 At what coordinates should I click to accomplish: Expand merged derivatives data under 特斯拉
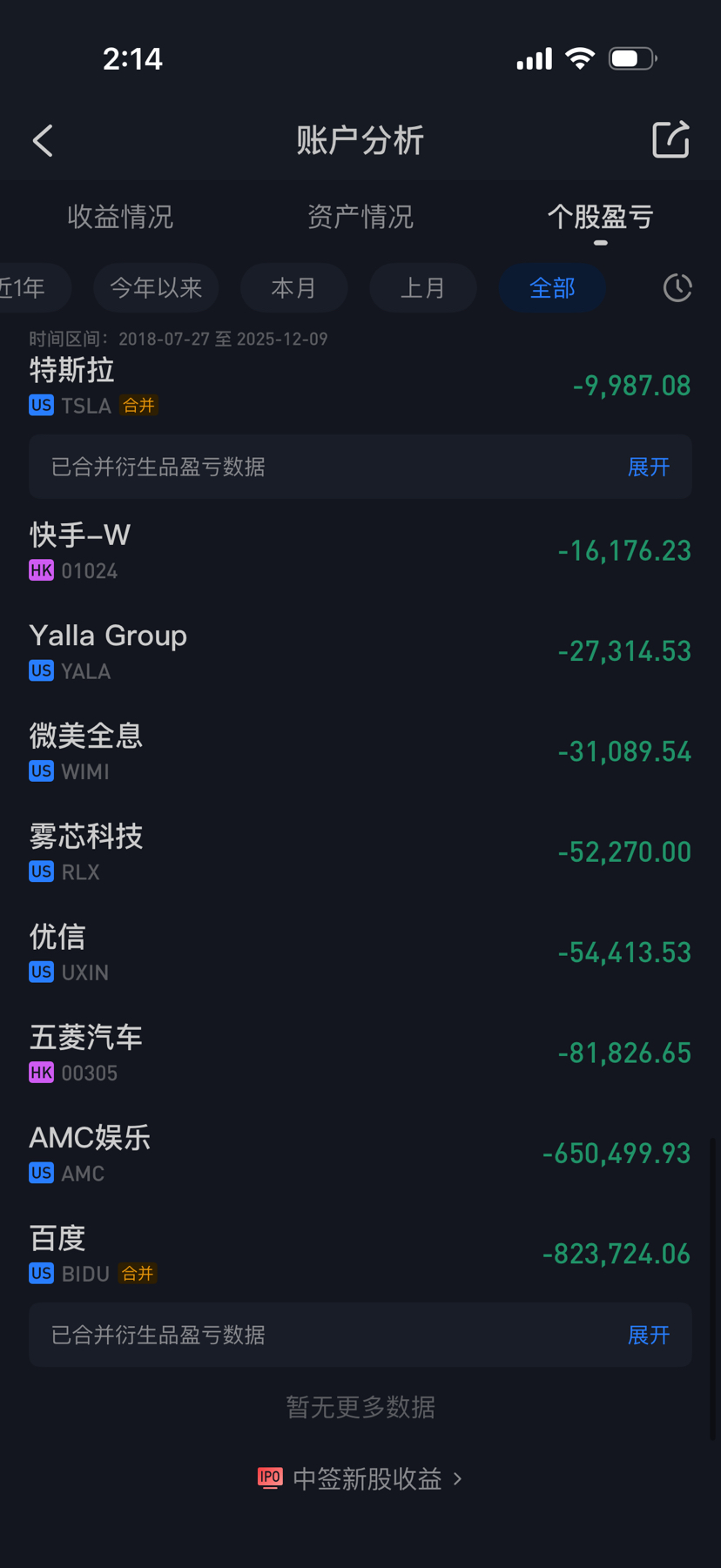point(648,468)
